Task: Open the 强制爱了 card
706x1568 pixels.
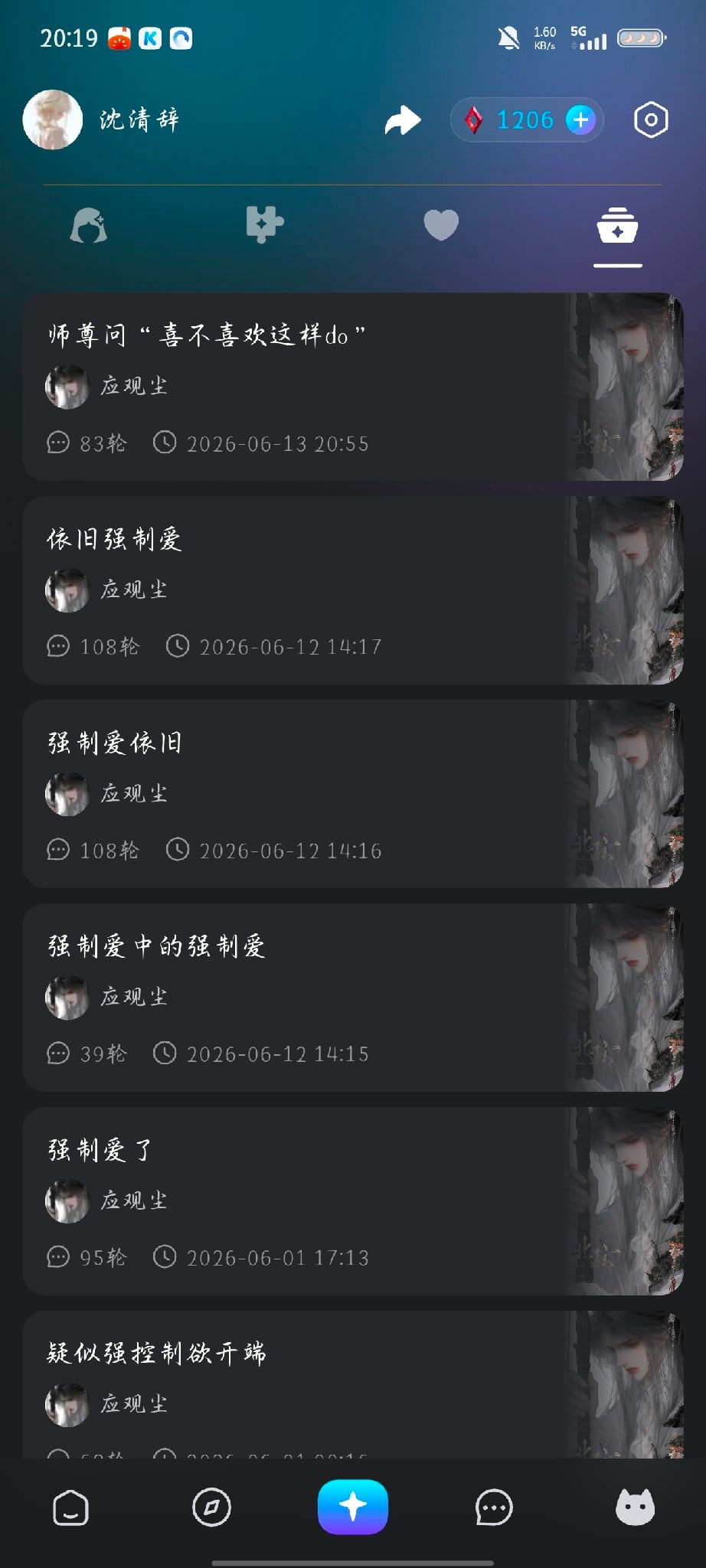Action: pyautogui.click(x=353, y=1201)
